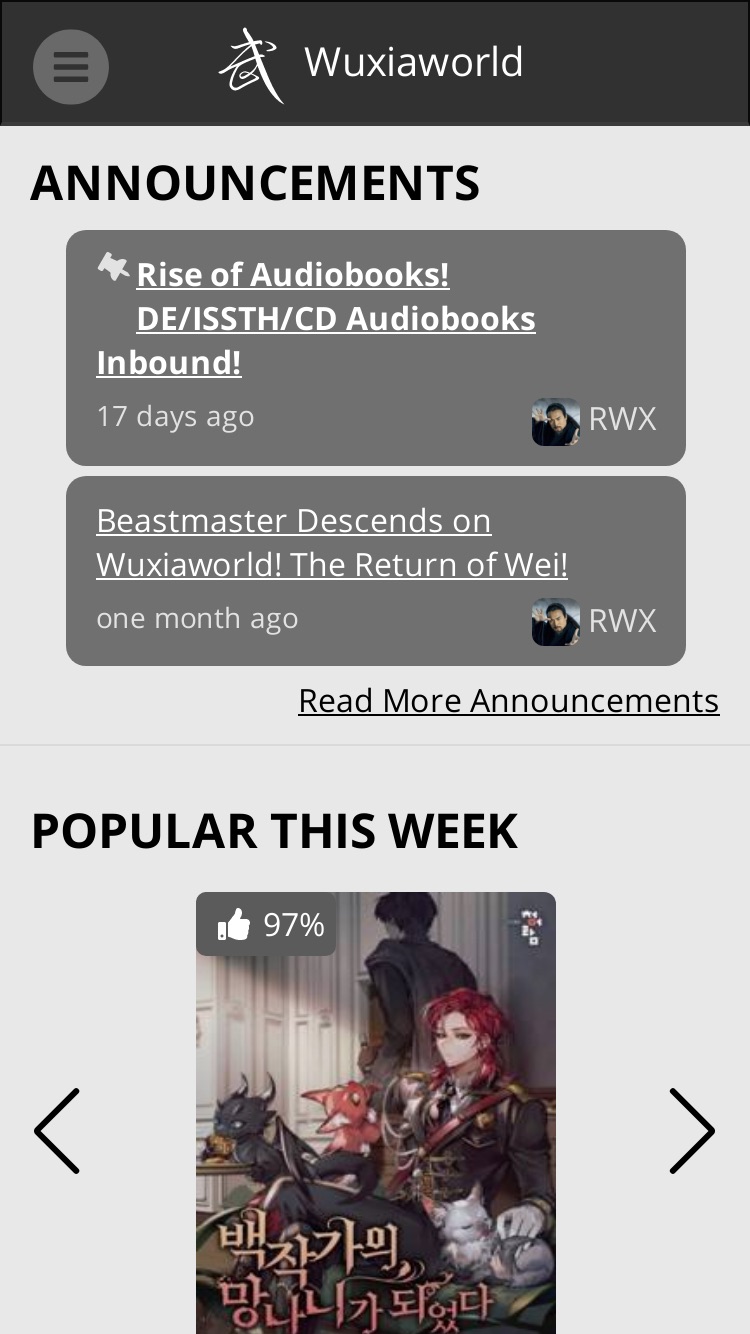
Task: Open the red-haired novel cover rated 97%
Action: point(376,1113)
